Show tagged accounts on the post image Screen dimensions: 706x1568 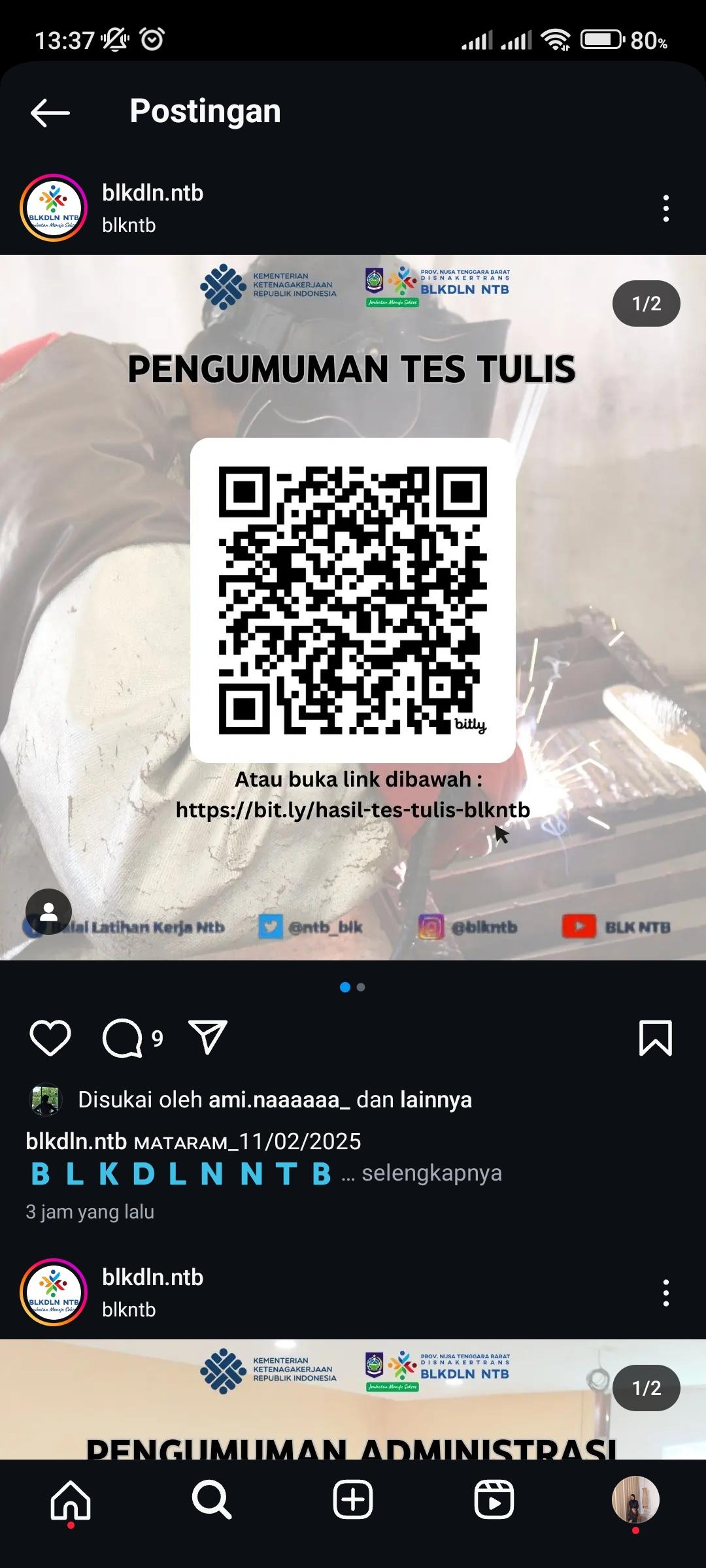tap(48, 912)
